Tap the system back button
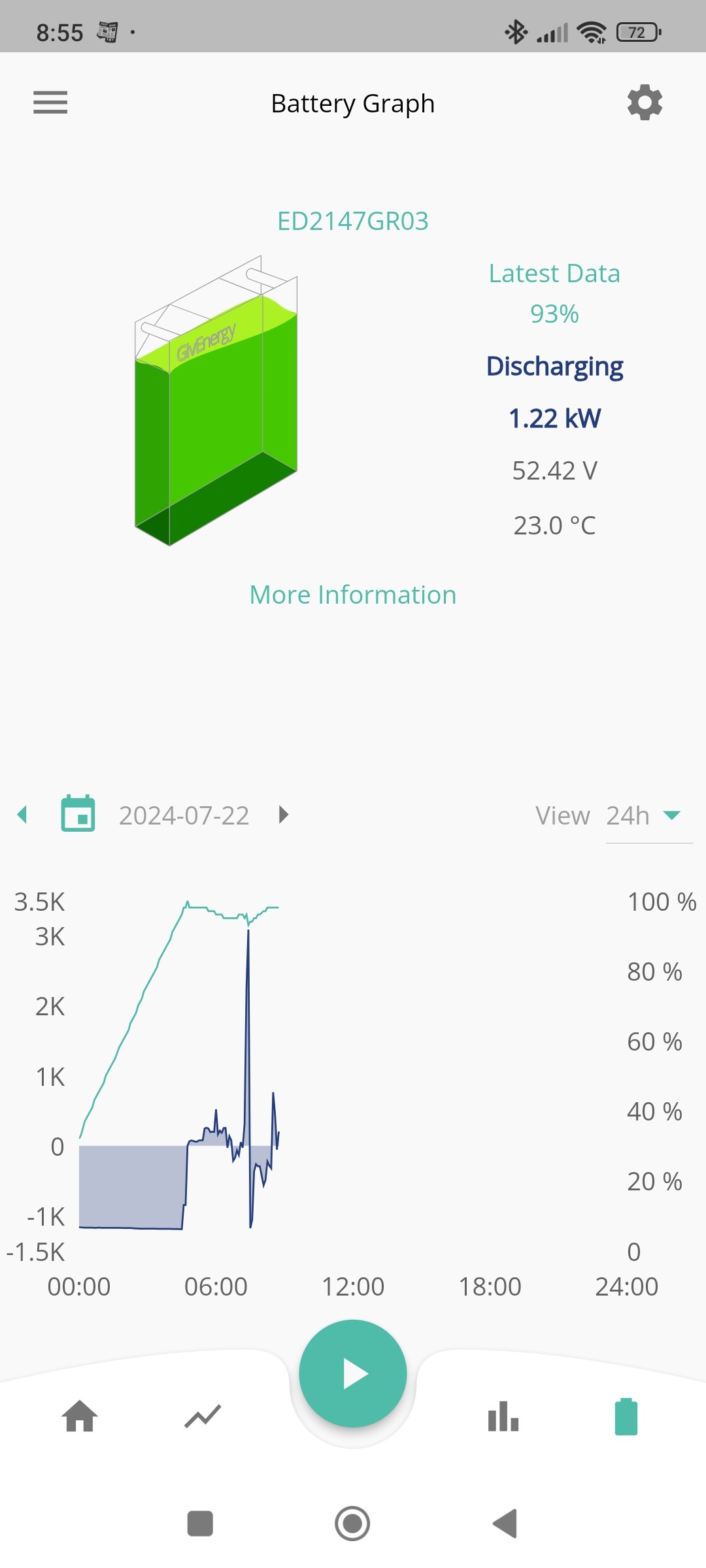The image size is (706, 1568). tap(505, 1524)
